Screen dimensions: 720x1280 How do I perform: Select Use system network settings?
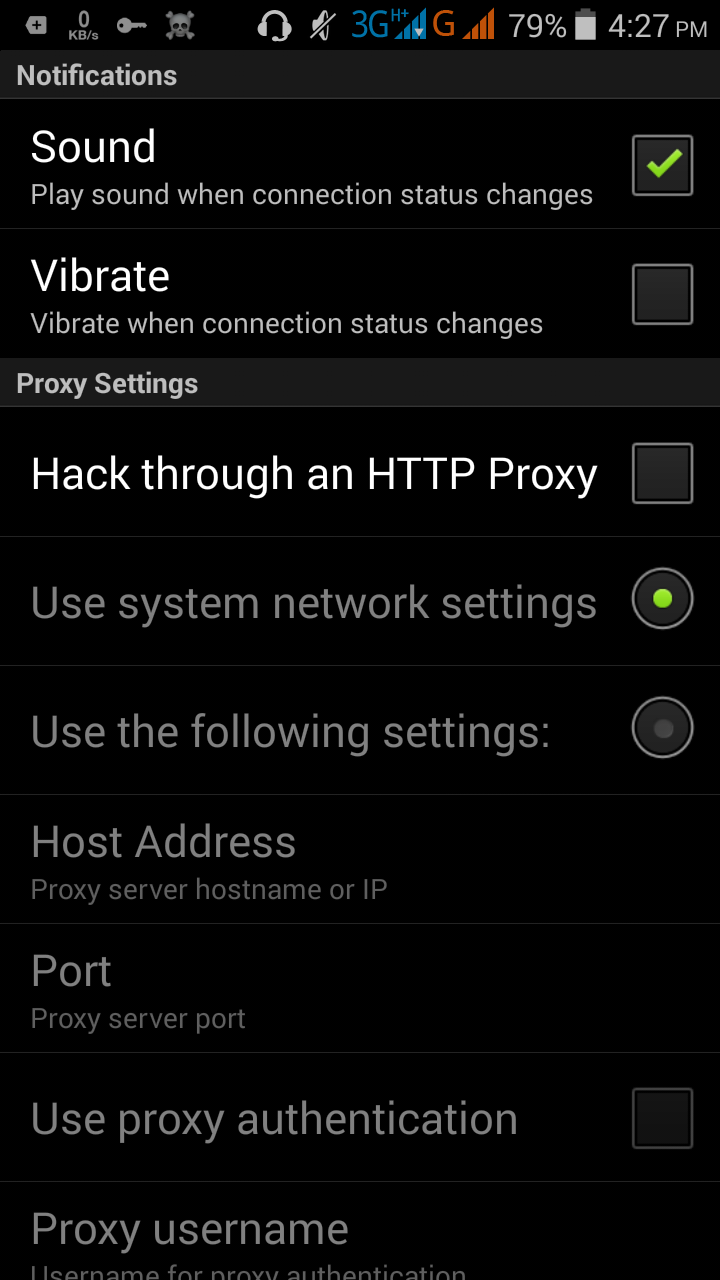[x=662, y=599]
